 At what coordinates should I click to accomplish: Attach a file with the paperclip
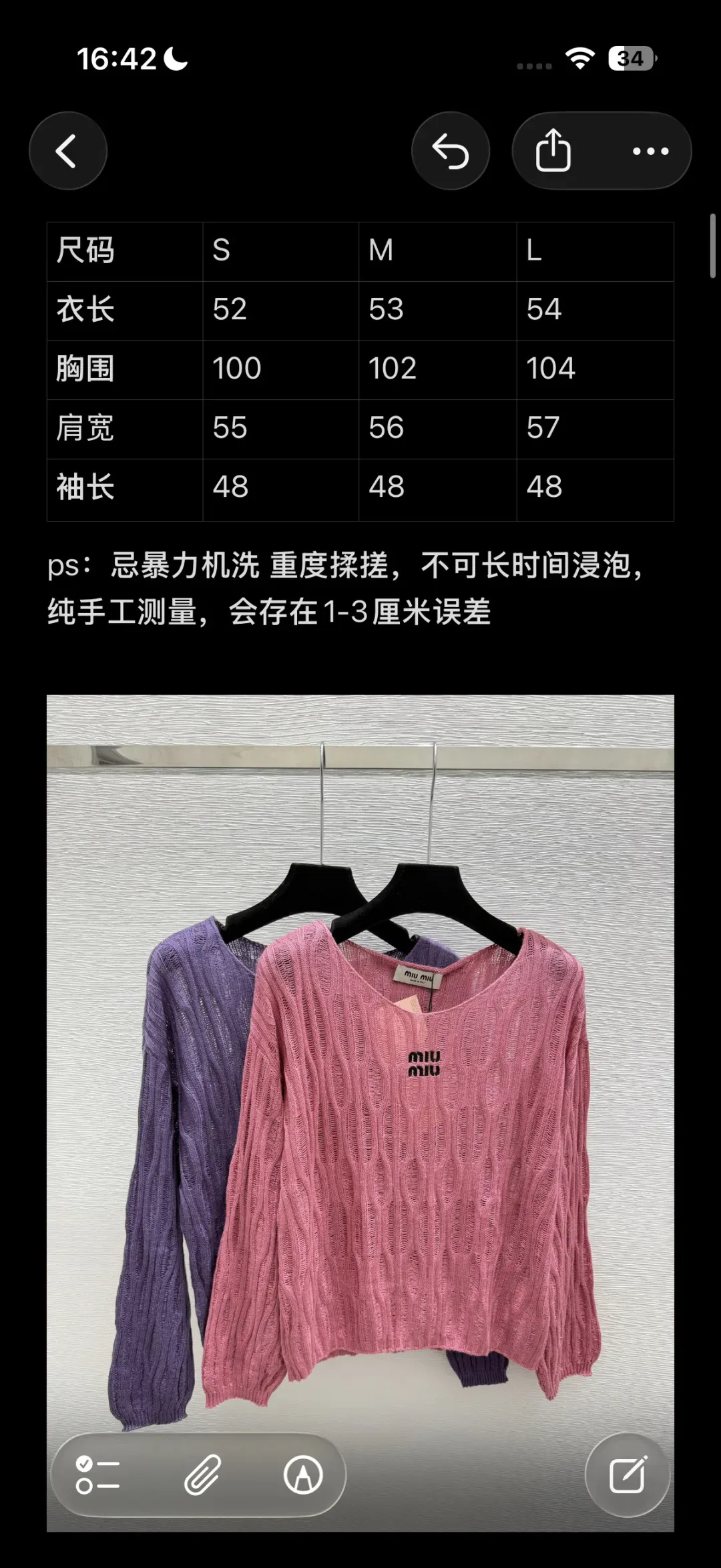coord(202,1475)
